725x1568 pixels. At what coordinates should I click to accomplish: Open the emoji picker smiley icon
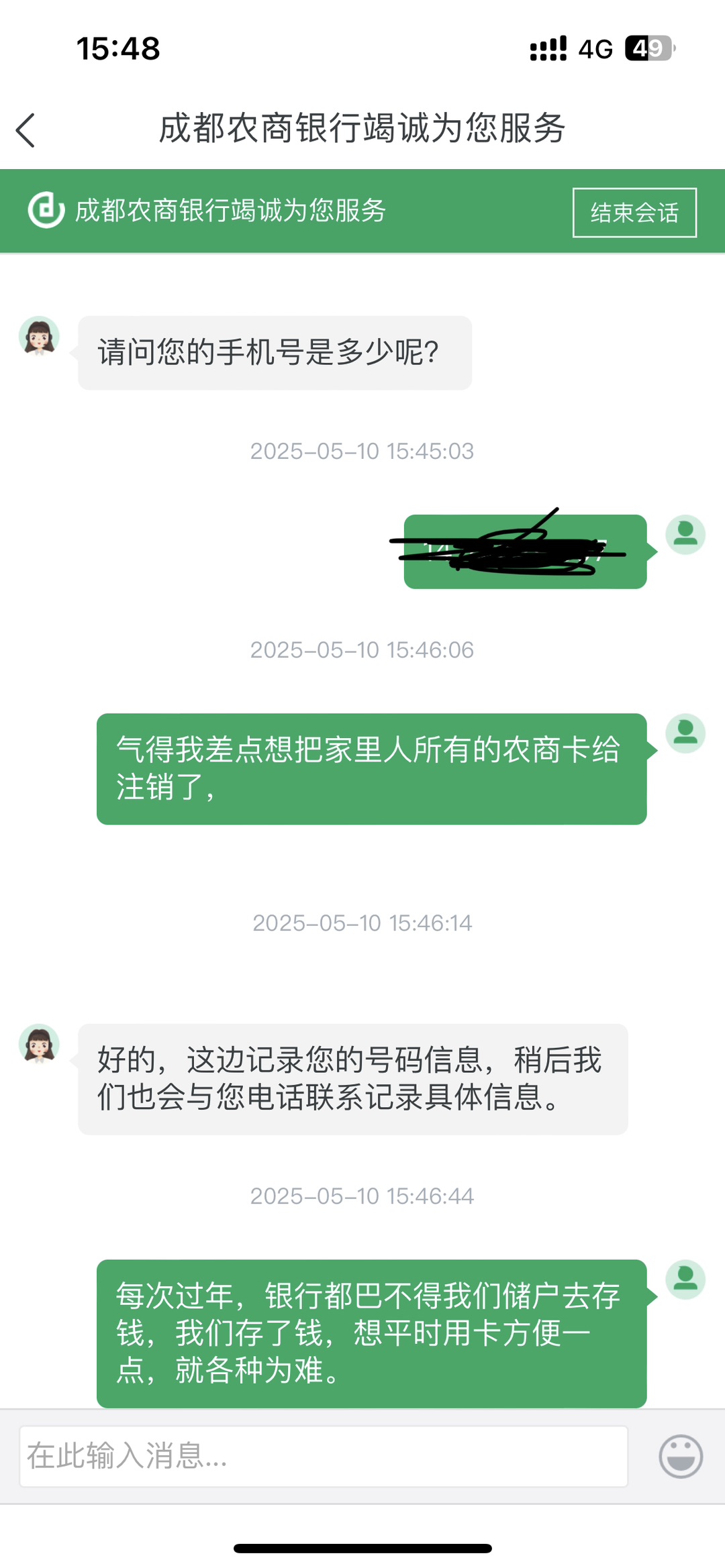pos(680,1456)
